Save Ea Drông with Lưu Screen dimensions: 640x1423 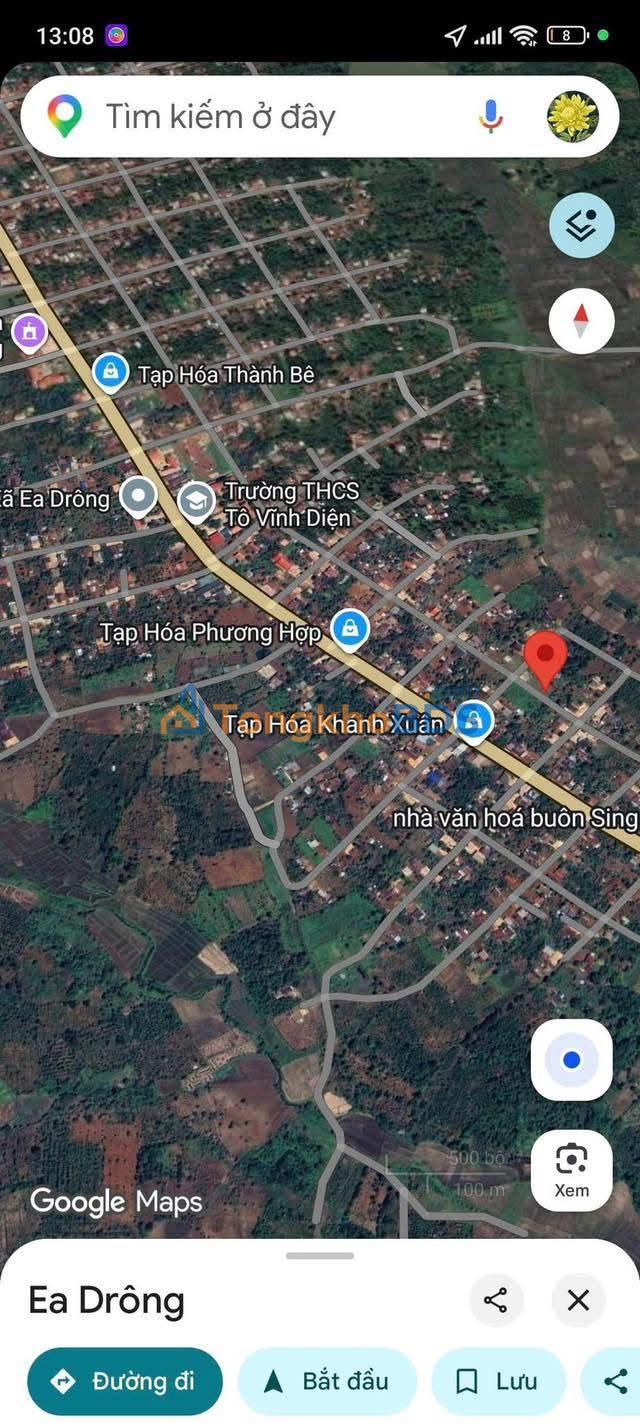[x=498, y=1381]
